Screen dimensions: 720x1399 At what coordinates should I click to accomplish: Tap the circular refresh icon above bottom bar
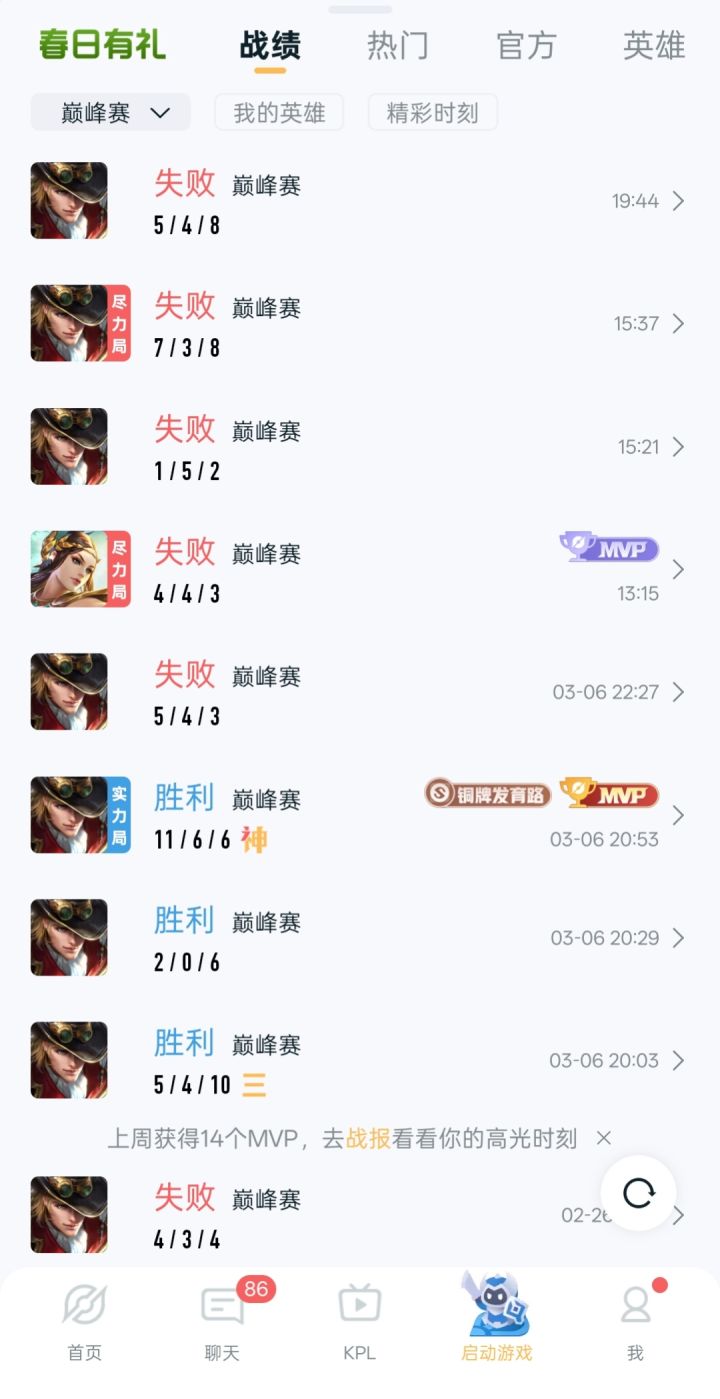pos(638,1193)
